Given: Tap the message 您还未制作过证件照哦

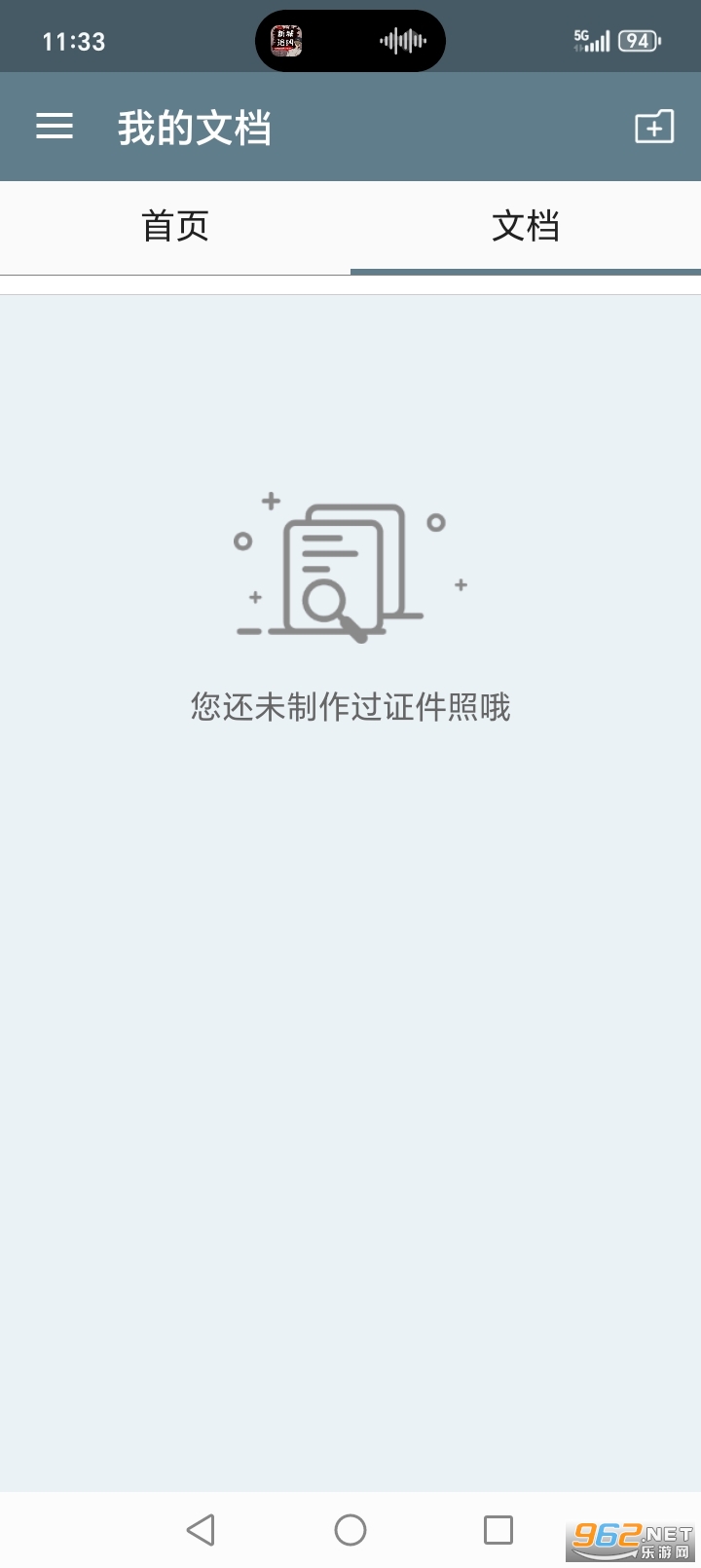Looking at the screenshot, I should point(350,709).
